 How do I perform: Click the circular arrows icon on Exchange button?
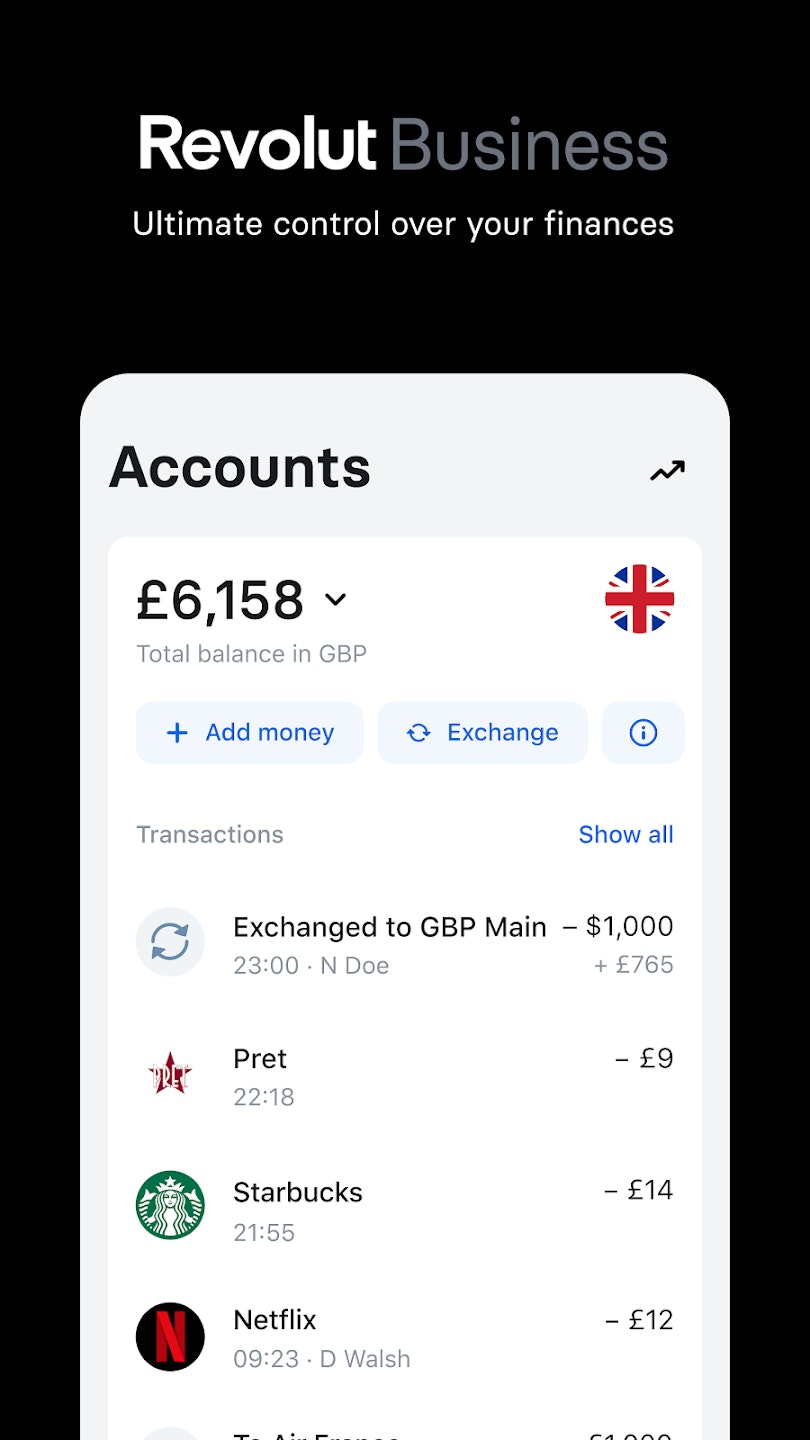point(419,732)
